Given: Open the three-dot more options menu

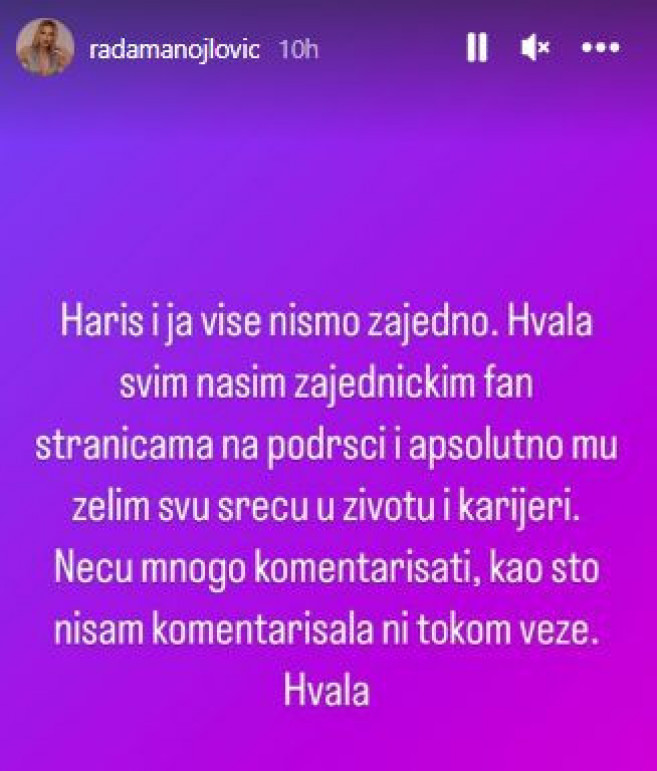Looking at the screenshot, I should click(601, 47).
